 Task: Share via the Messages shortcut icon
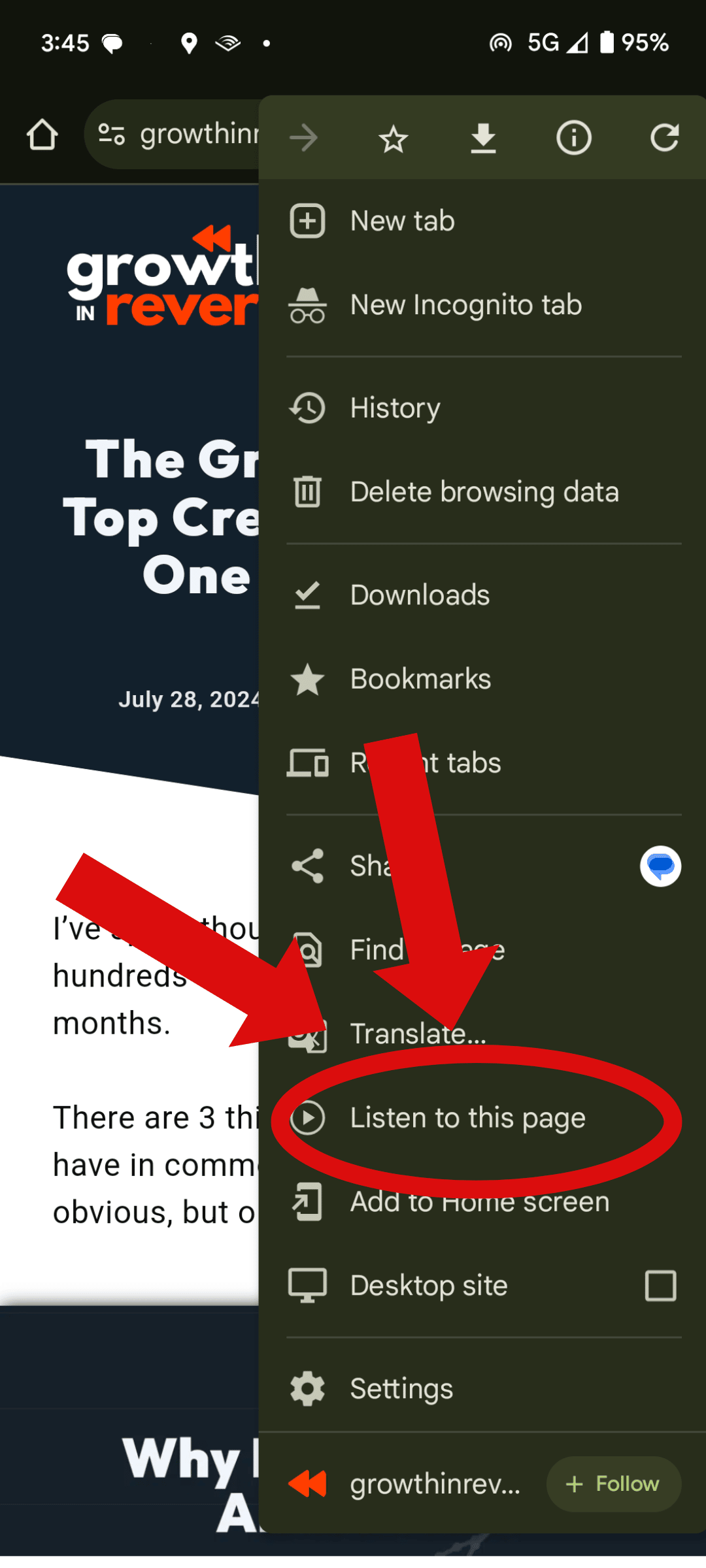click(660, 866)
